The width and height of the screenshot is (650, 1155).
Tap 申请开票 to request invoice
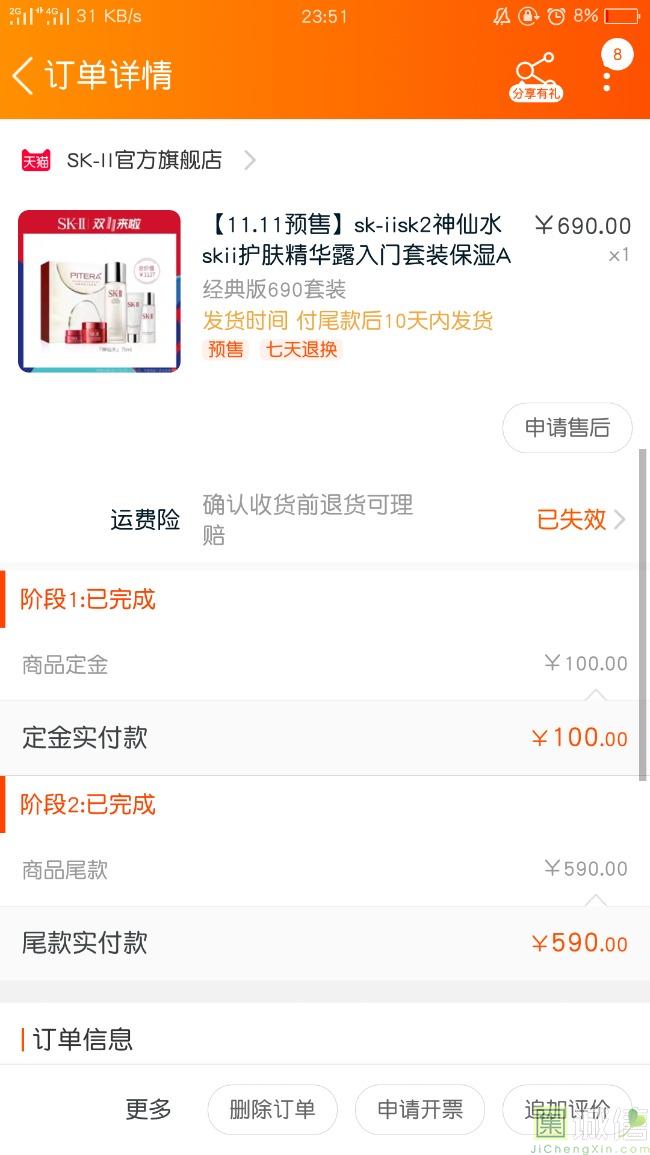tap(420, 1109)
